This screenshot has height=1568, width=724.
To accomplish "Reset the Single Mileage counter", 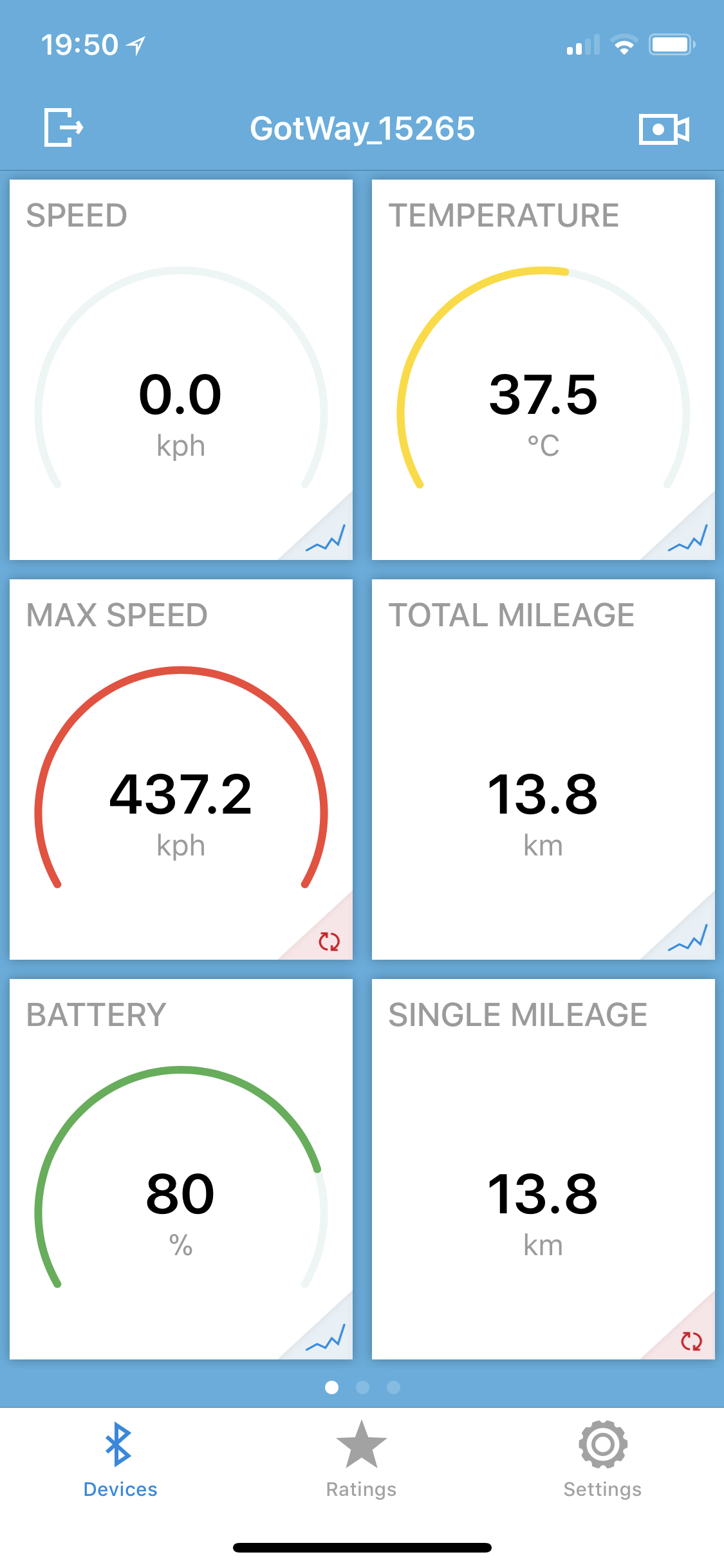I will click(x=691, y=1341).
